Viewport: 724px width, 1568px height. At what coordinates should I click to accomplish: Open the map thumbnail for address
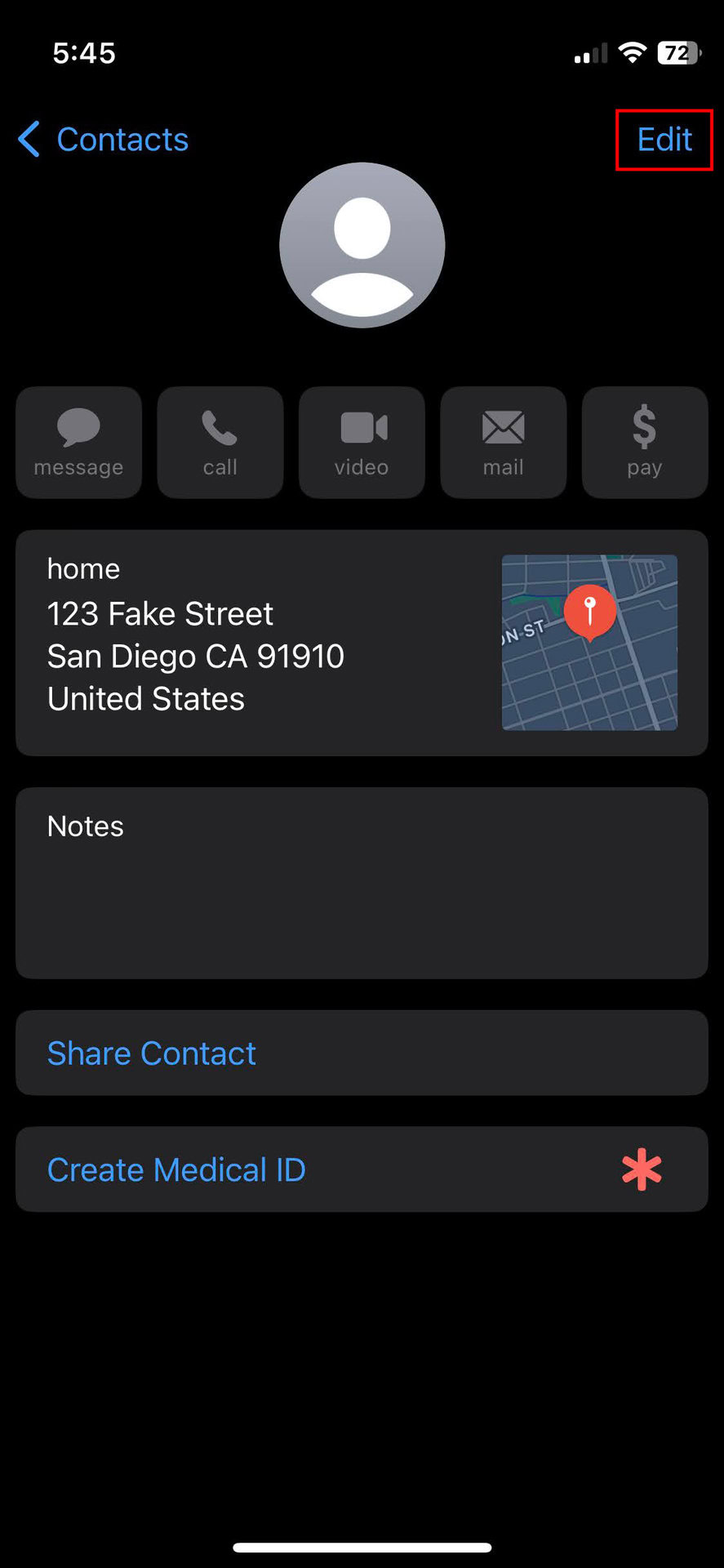[x=589, y=643]
